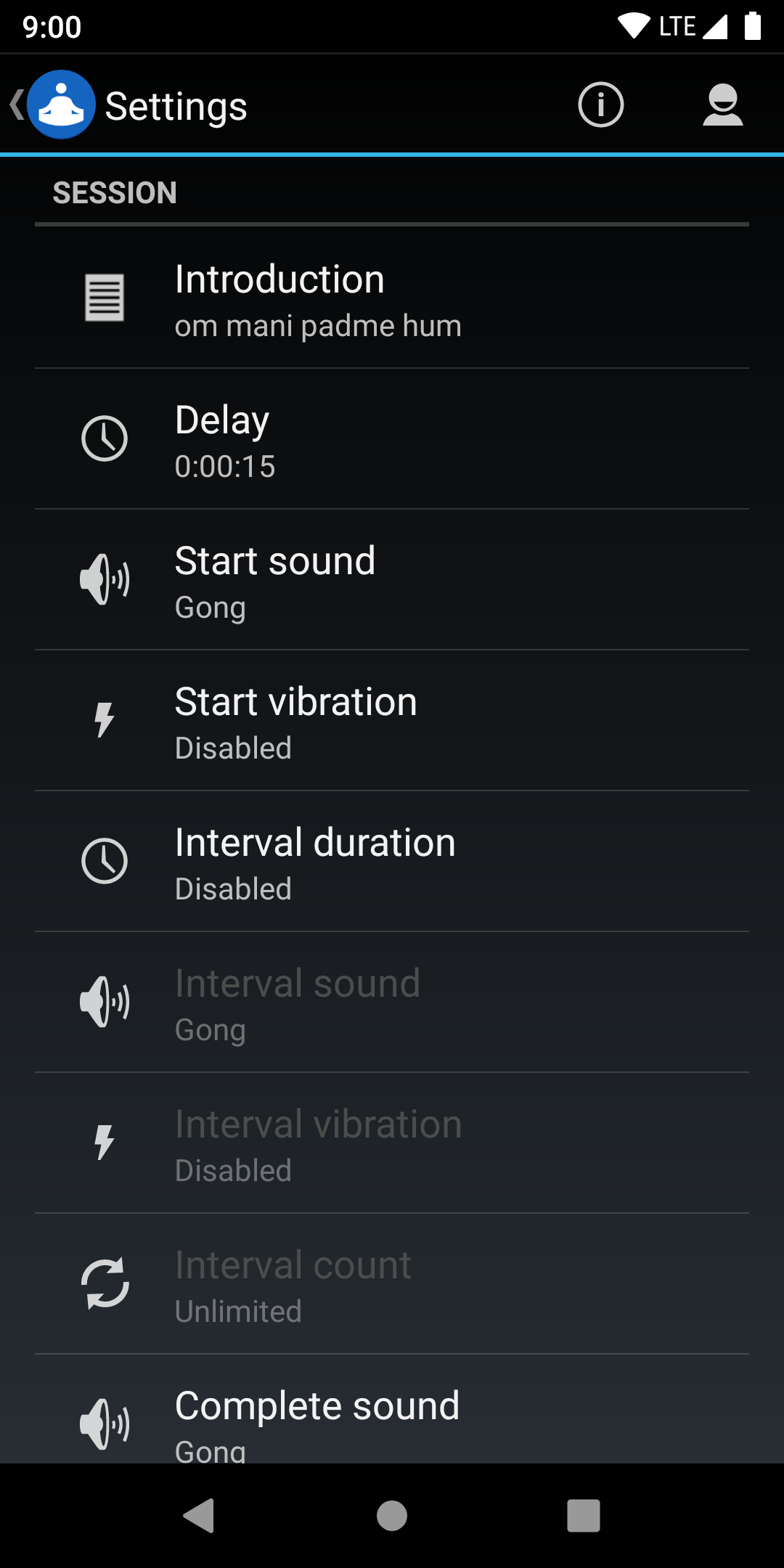Viewport: 784px width, 1568px height.
Task: Set the Interval duration
Action: [392, 862]
